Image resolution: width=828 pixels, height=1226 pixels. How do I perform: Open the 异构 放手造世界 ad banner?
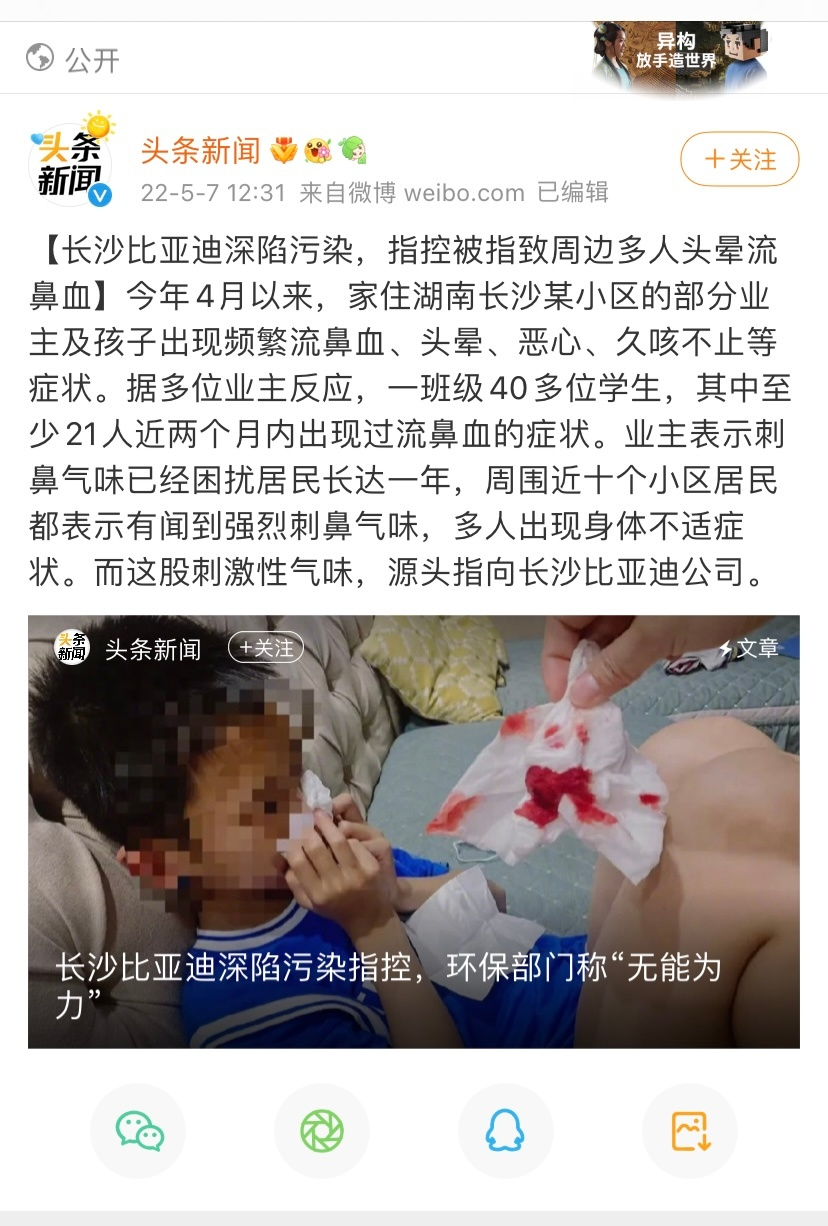point(680,56)
